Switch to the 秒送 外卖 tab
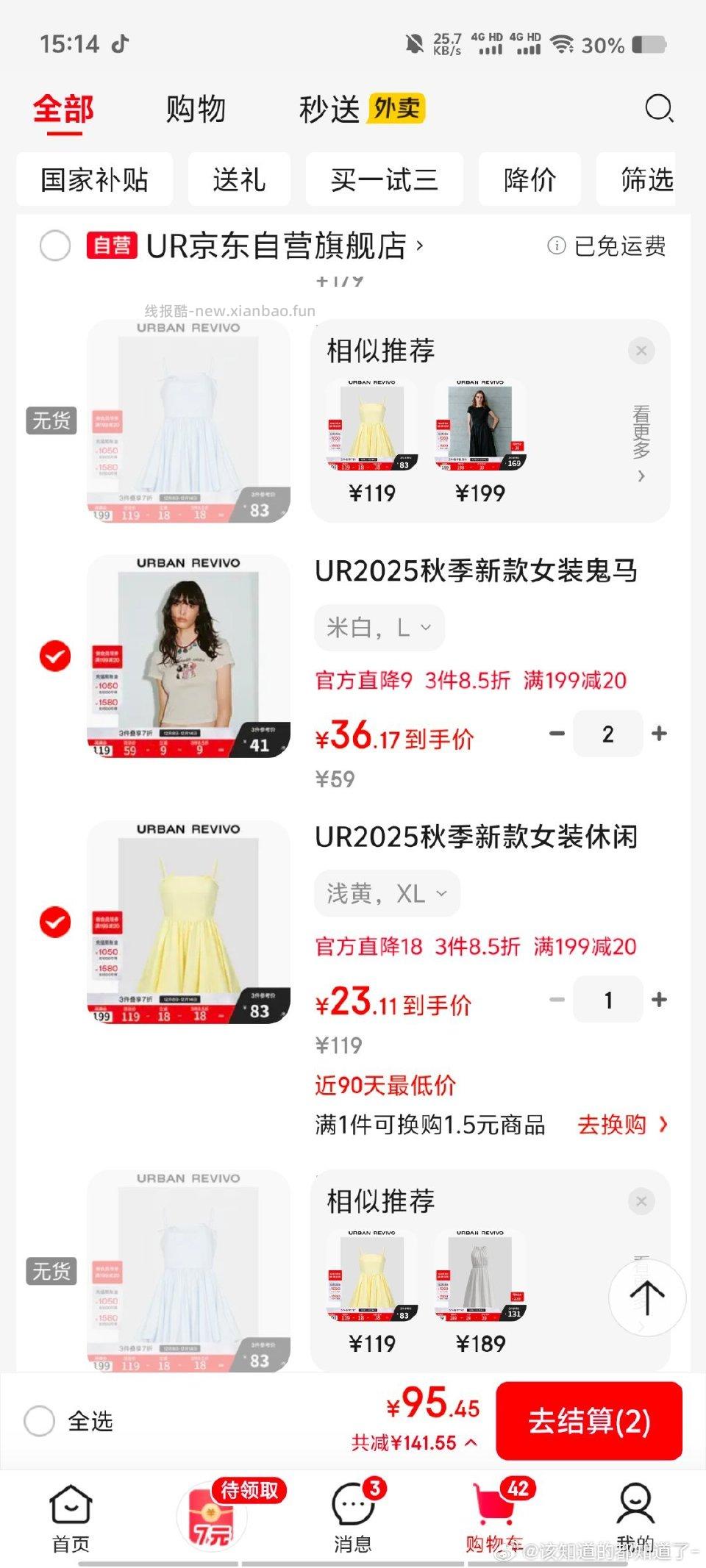The image size is (706, 1568). pos(329,109)
